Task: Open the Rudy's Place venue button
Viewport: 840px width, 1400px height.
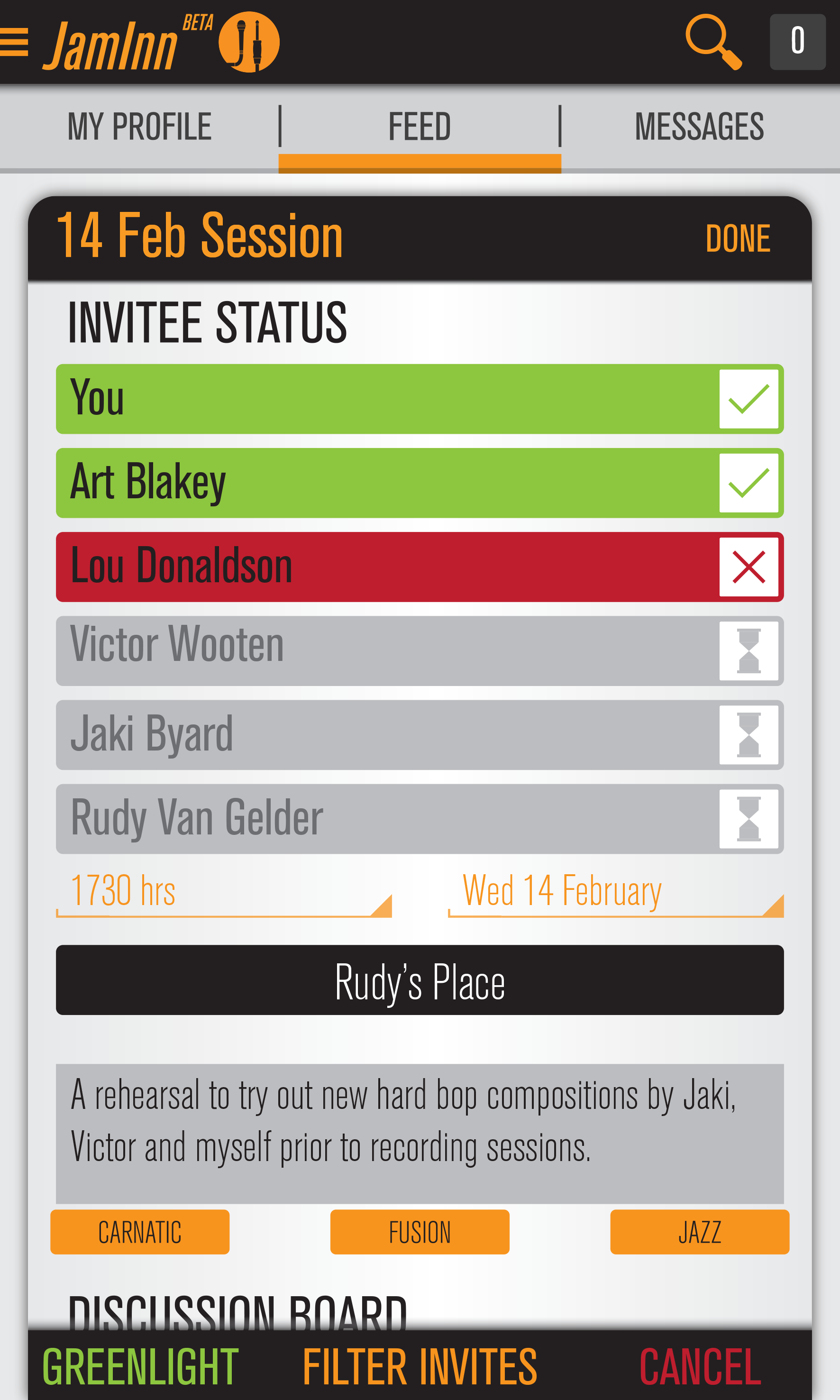Action: (420, 980)
